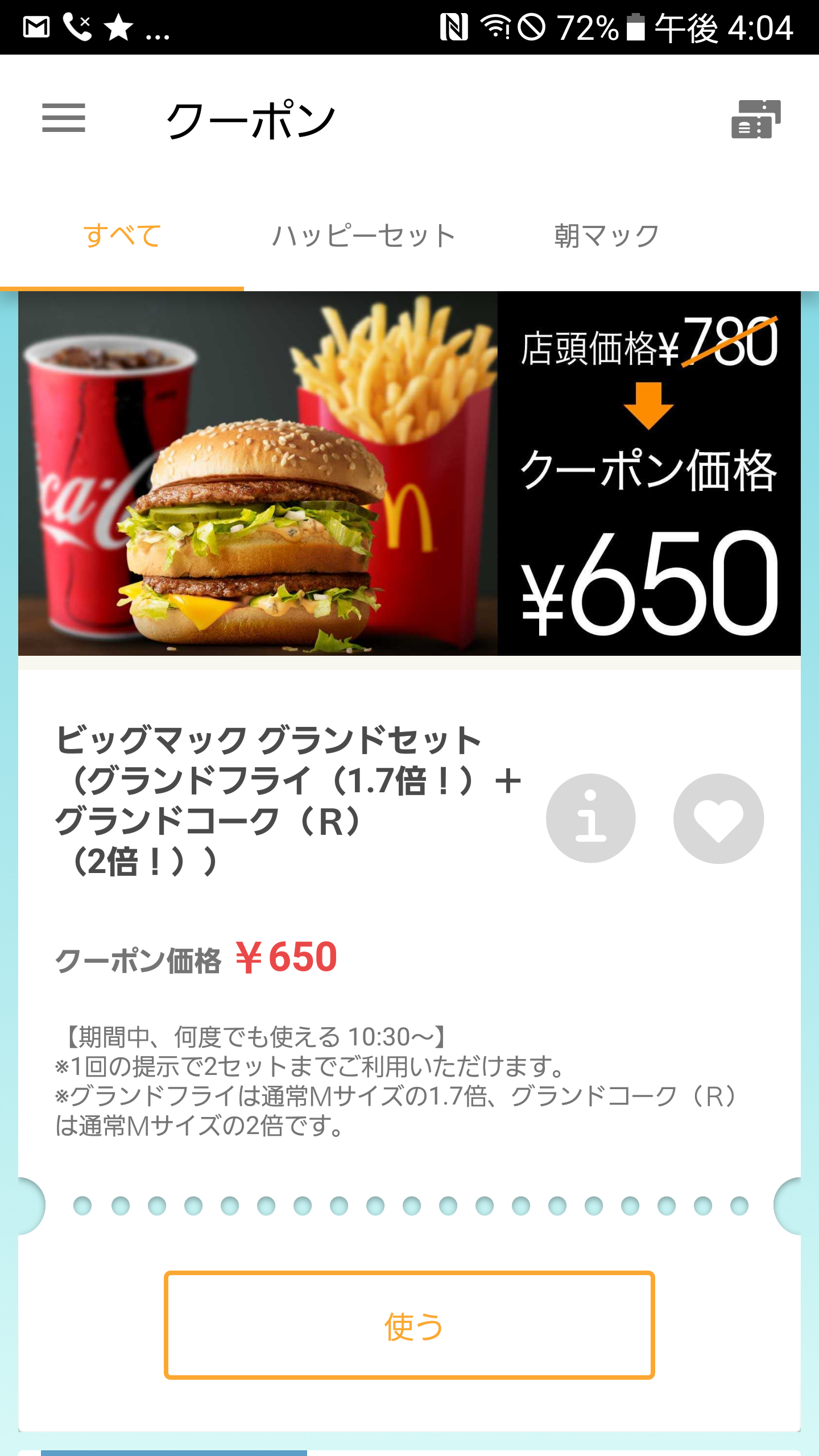
Task: Switch to the ハッピーセット tab
Action: (364, 235)
